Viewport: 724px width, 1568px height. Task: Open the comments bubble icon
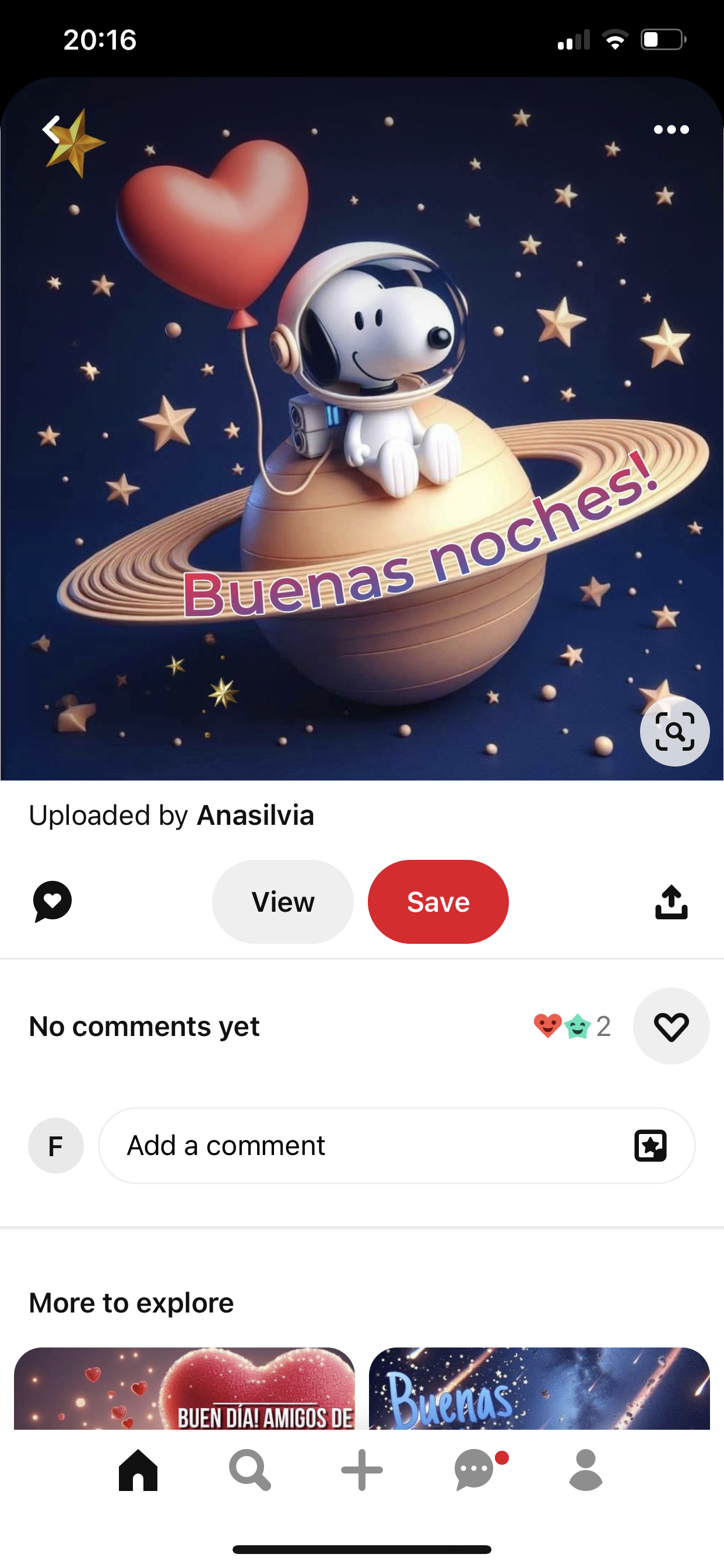52,901
